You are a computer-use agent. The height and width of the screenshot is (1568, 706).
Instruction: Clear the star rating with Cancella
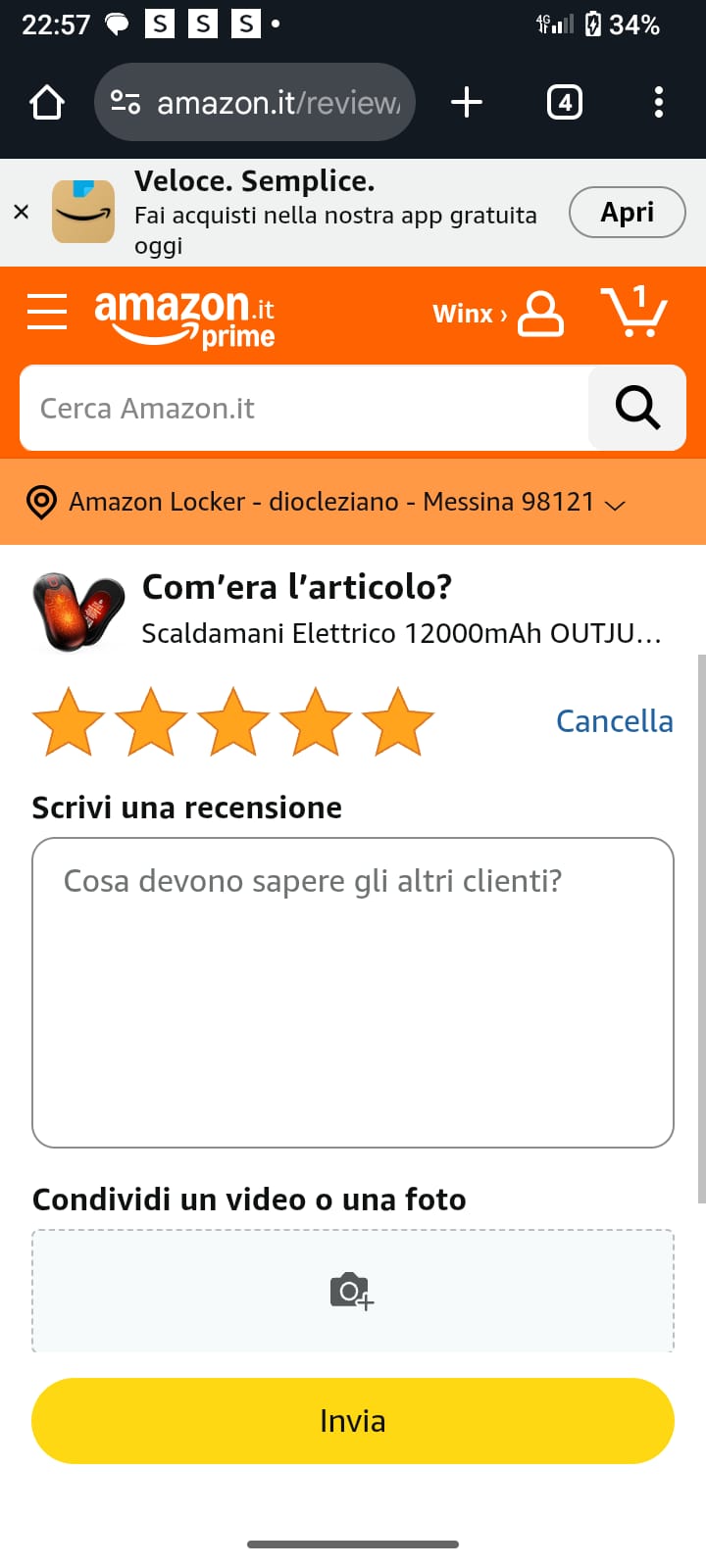[x=614, y=721]
